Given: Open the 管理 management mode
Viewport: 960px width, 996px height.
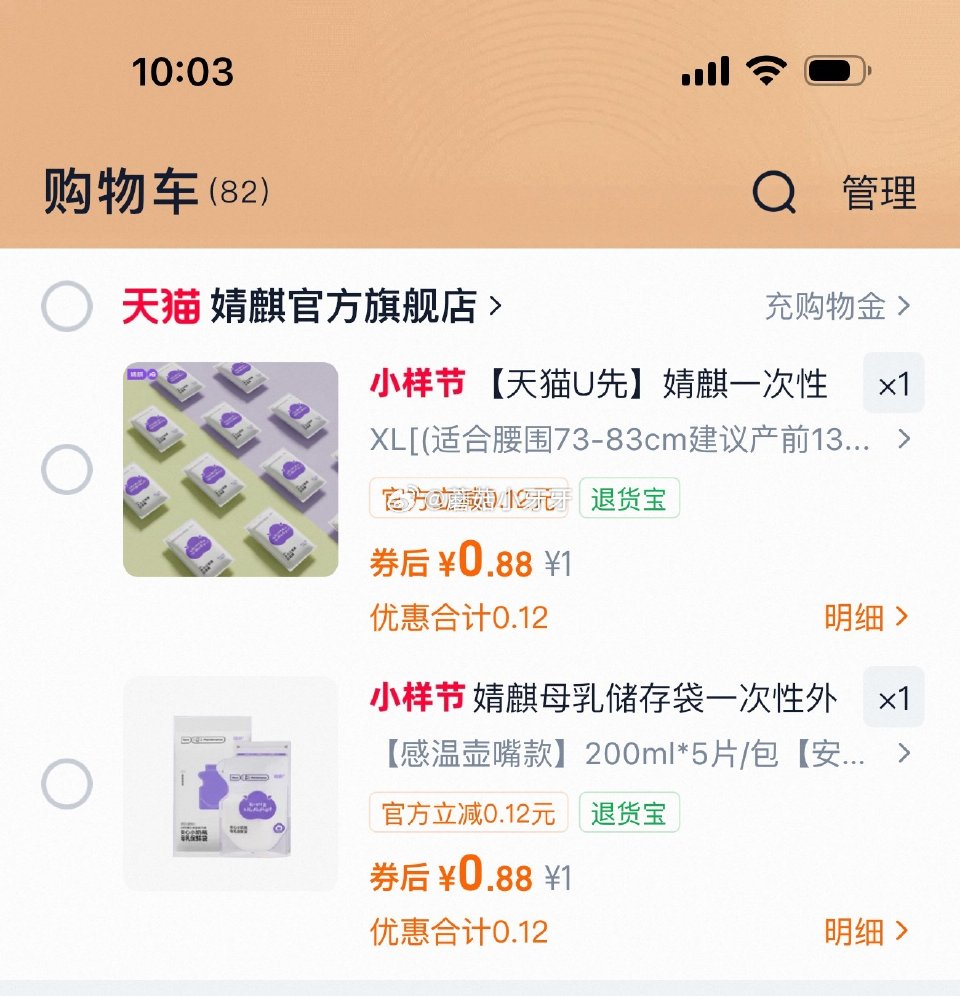Looking at the screenshot, I should click(x=877, y=193).
